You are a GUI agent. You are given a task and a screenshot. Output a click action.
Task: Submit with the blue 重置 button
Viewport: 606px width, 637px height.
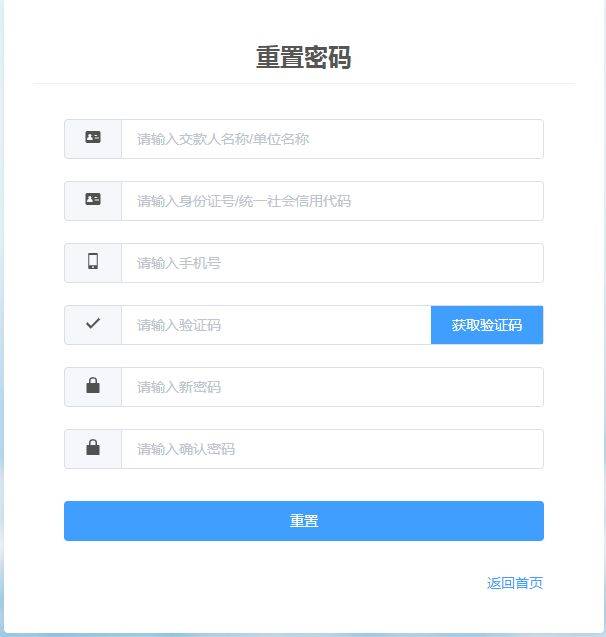(x=303, y=521)
